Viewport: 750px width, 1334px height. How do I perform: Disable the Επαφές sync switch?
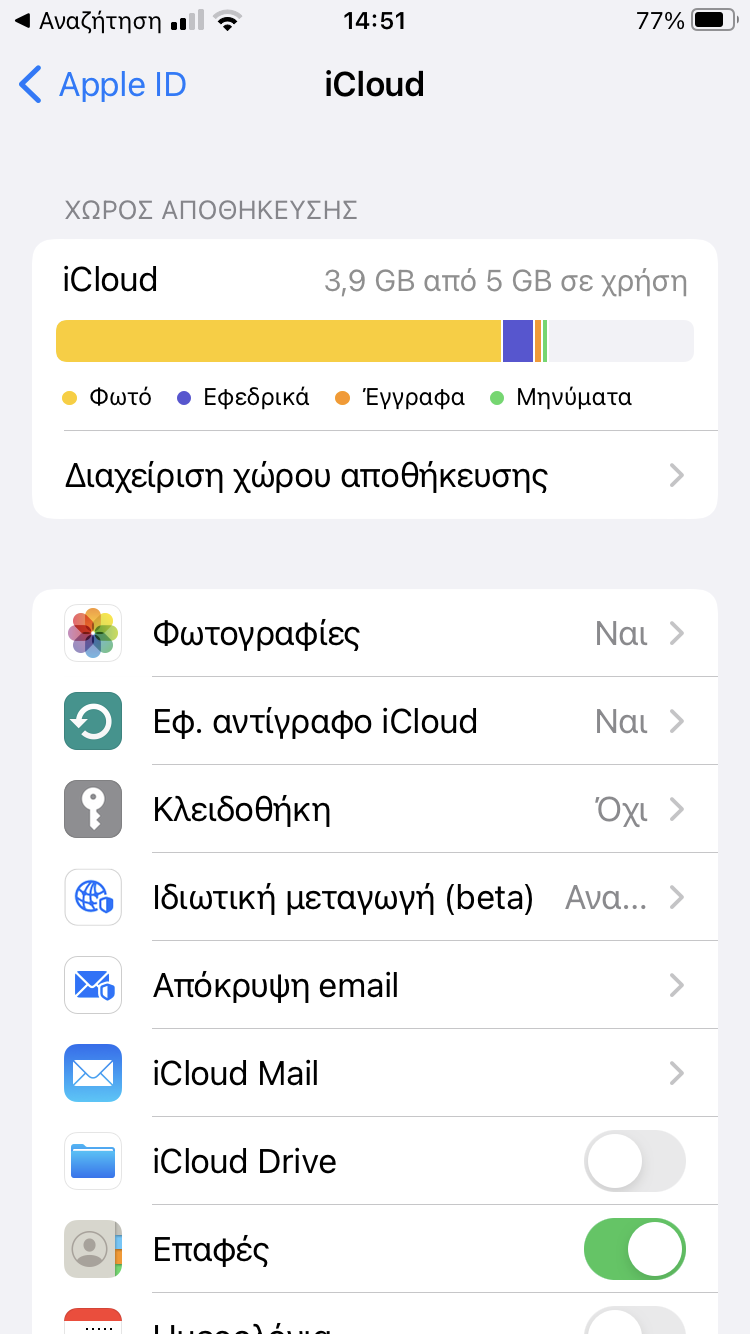[x=634, y=1250]
